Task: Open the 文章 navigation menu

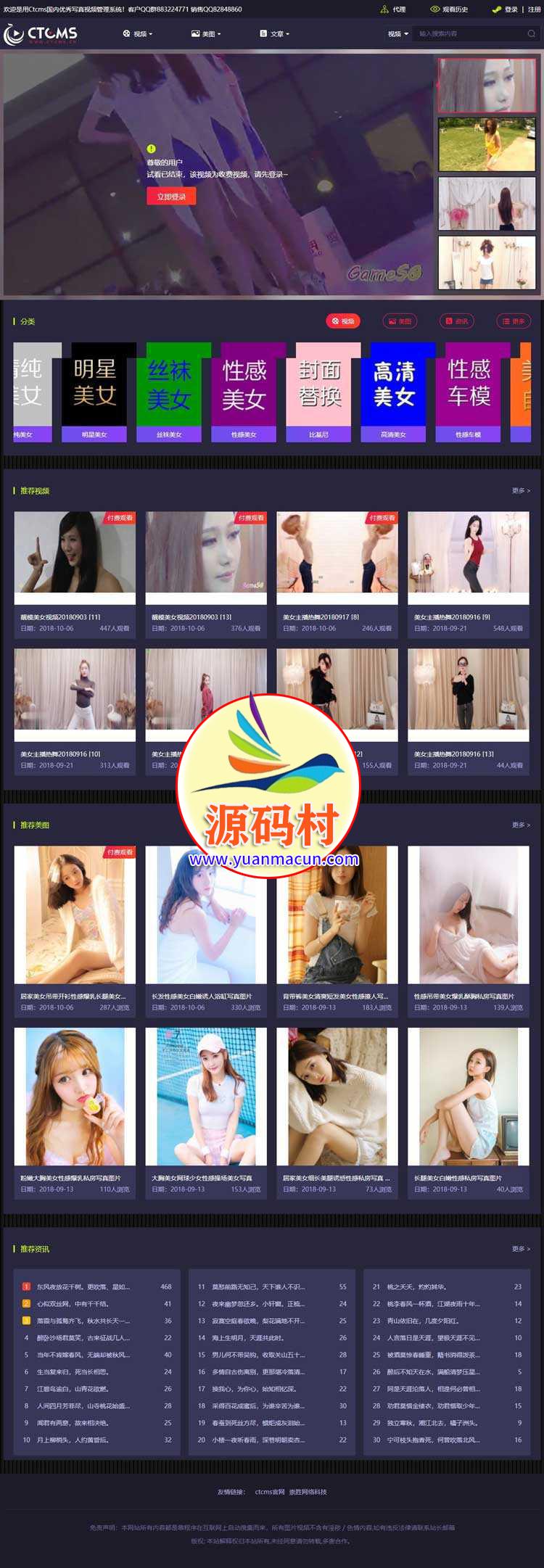Action: coord(275,33)
